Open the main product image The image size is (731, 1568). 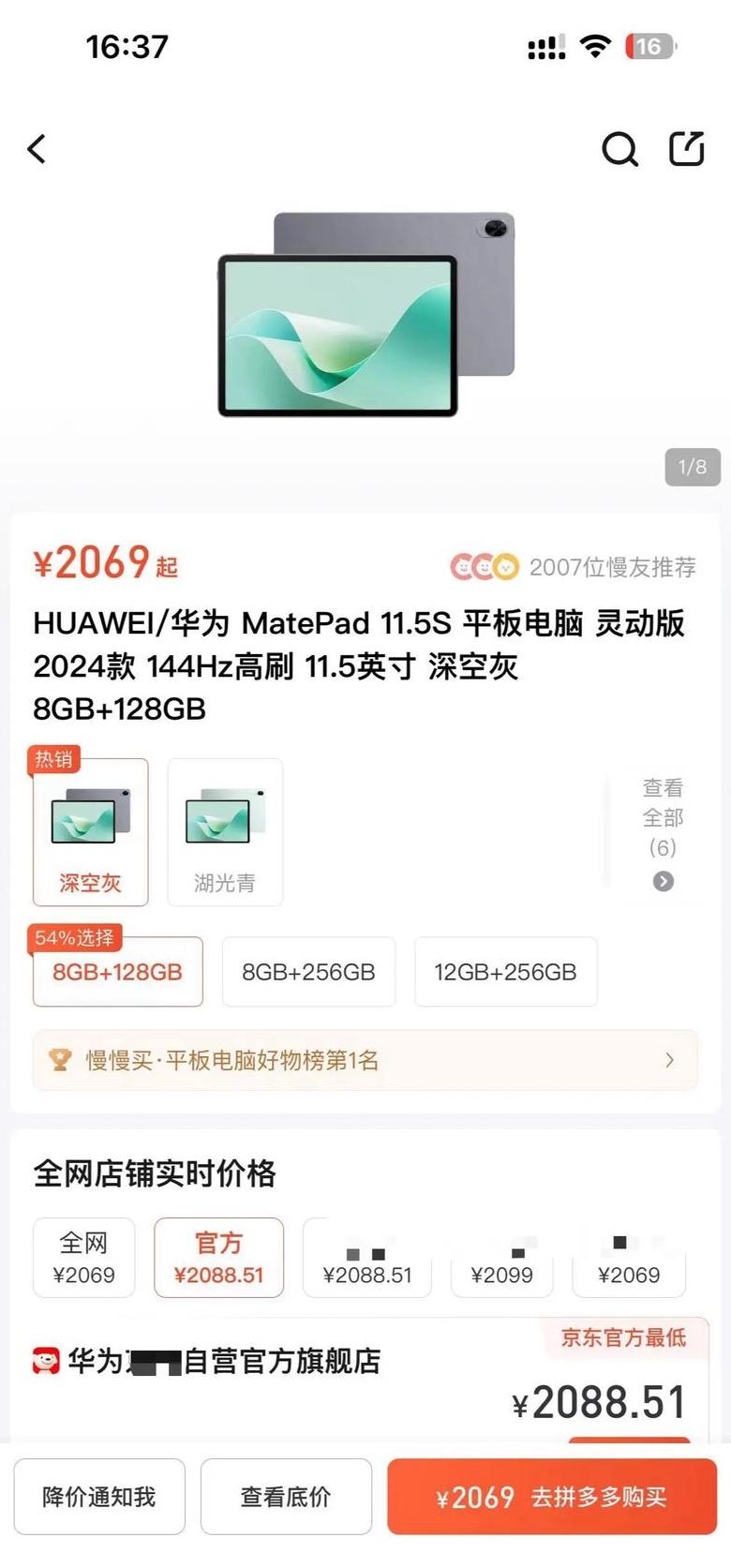click(x=366, y=315)
